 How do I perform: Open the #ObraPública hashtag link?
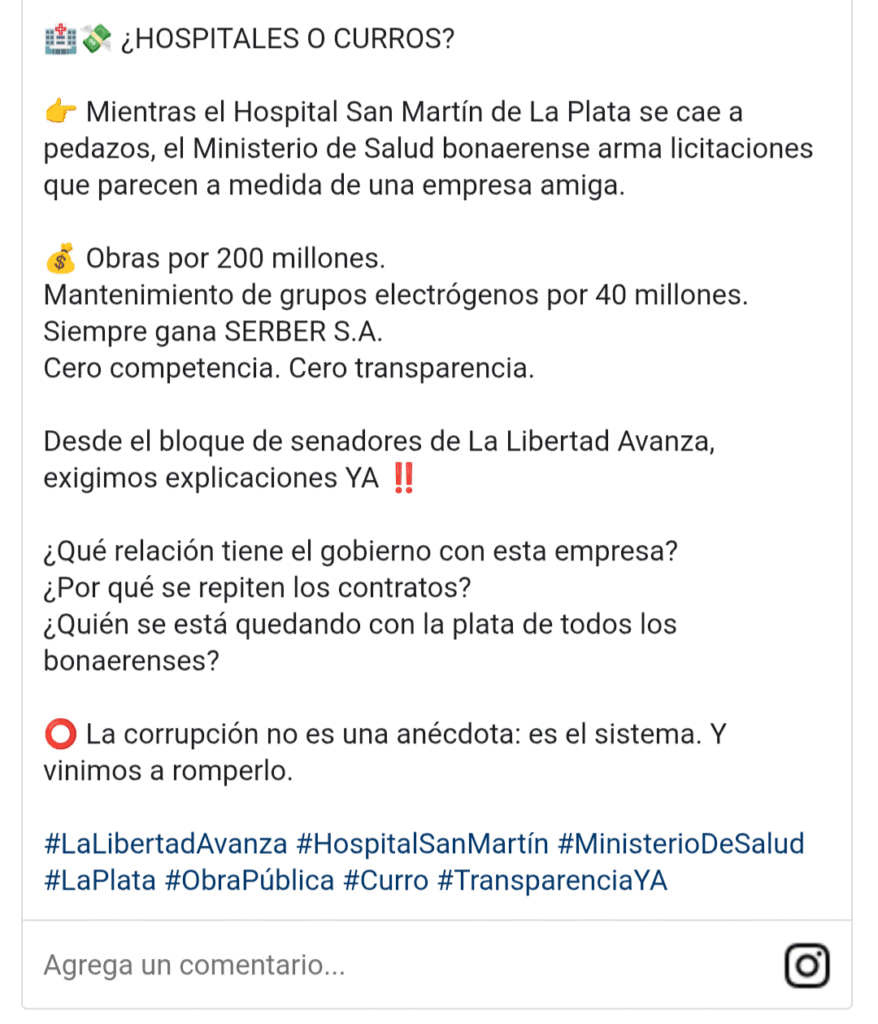[249, 881]
